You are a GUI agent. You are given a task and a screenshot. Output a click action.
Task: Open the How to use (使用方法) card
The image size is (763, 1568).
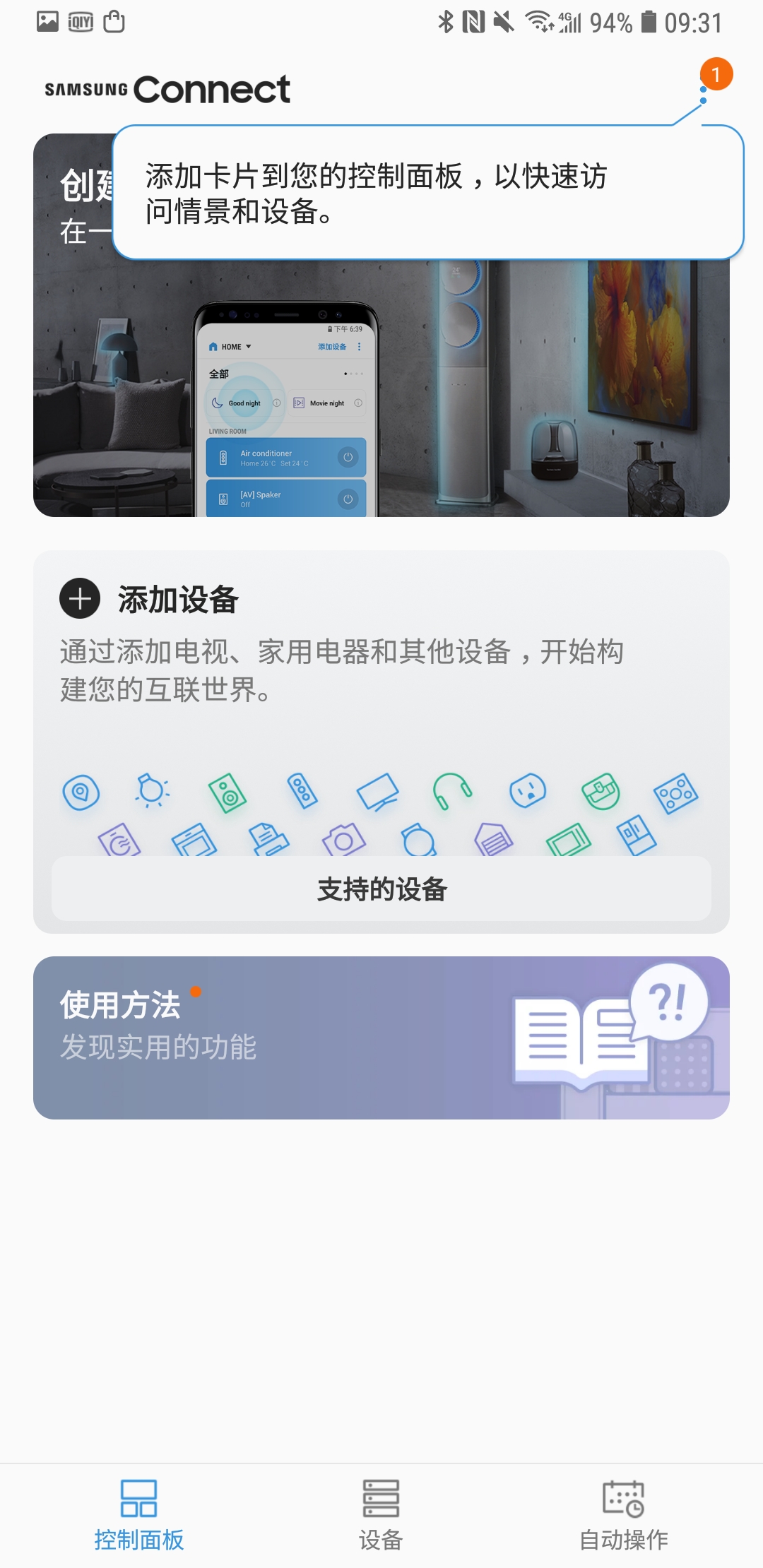pos(381,1037)
